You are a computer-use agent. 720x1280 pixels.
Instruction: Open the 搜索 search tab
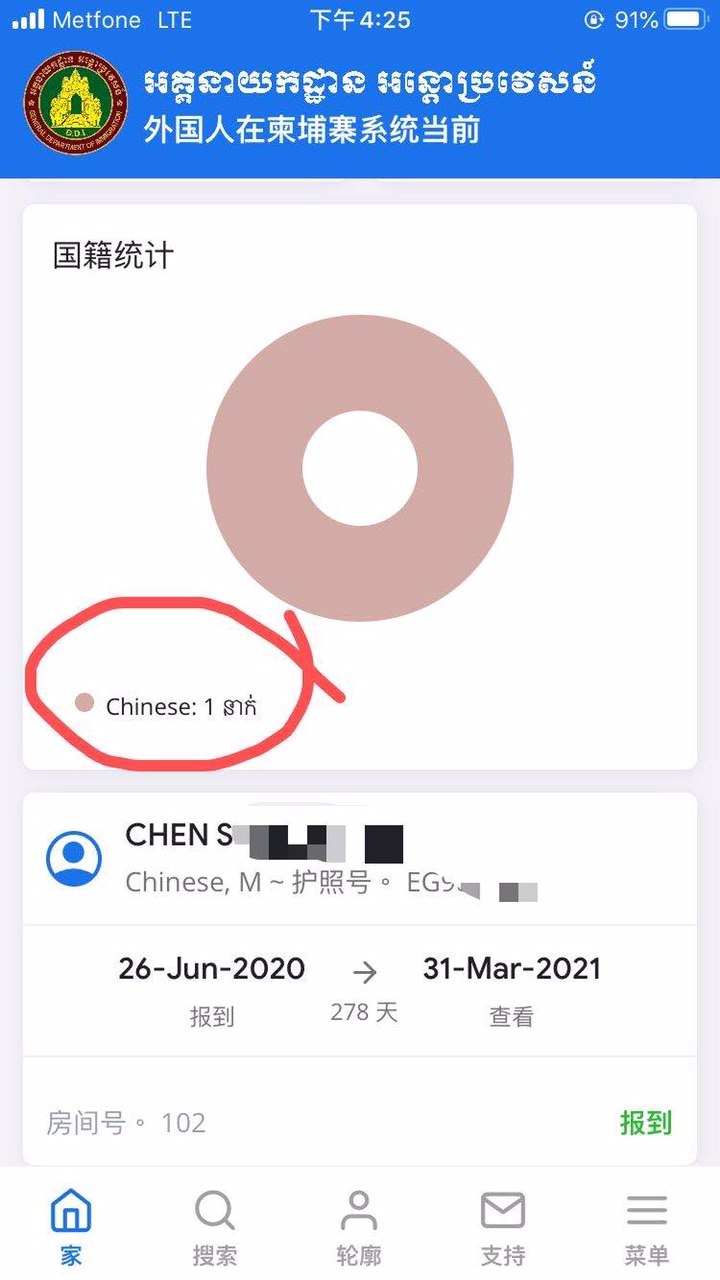(x=215, y=1227)
